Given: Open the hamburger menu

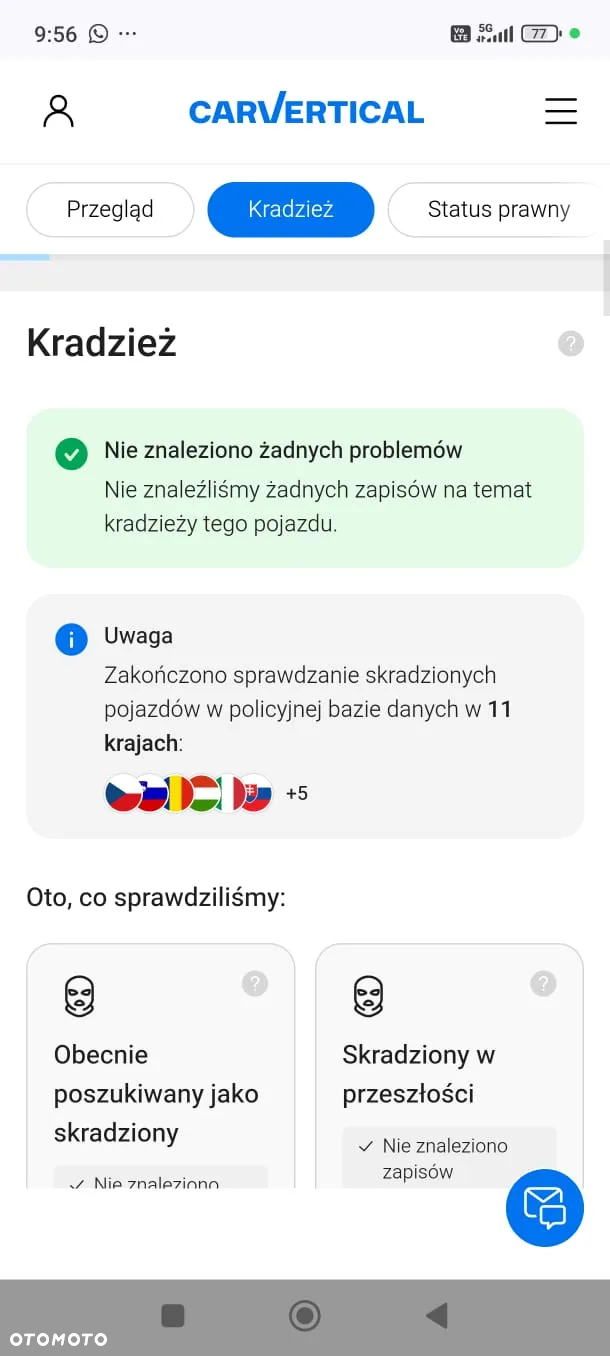Looking at the screenshot, I should 560,111.
